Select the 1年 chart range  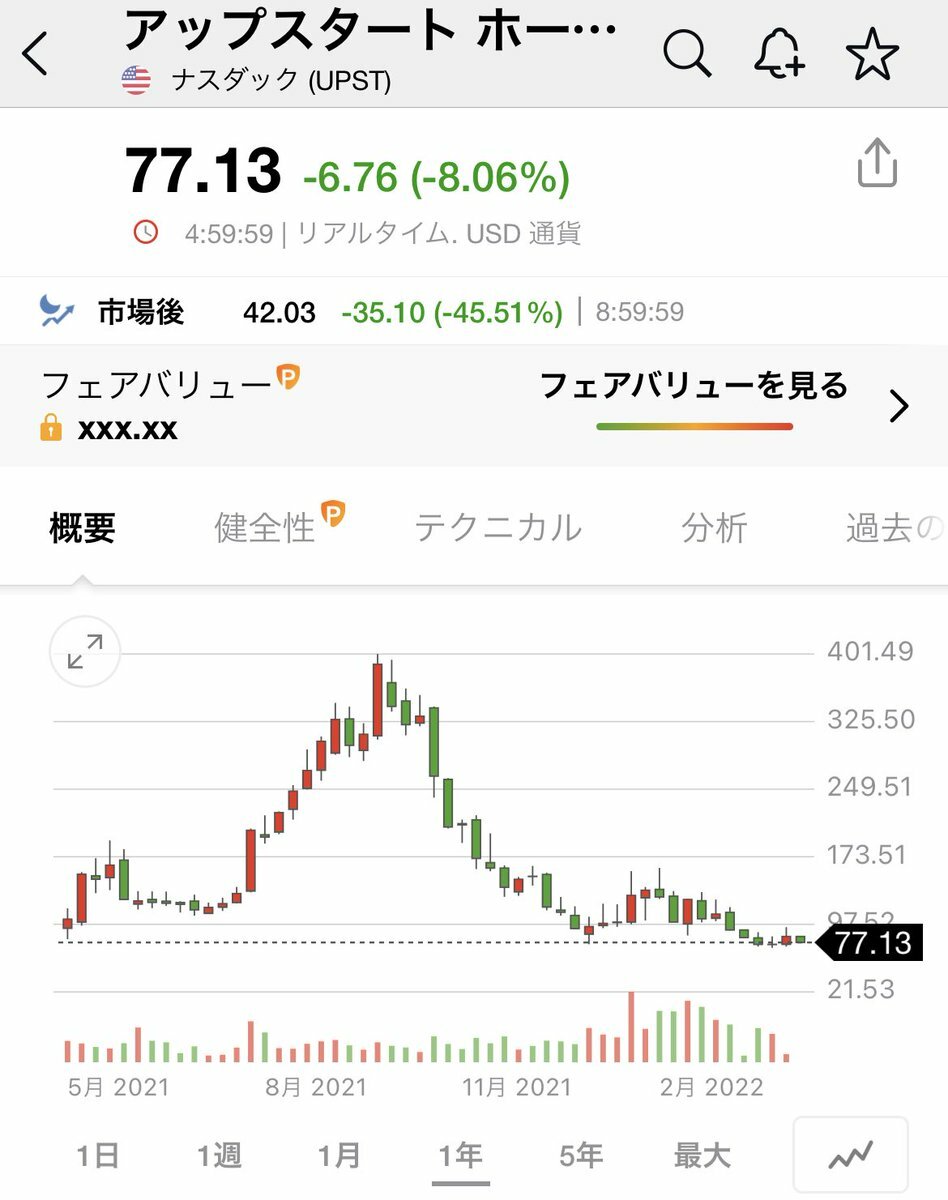(460, 1156)
